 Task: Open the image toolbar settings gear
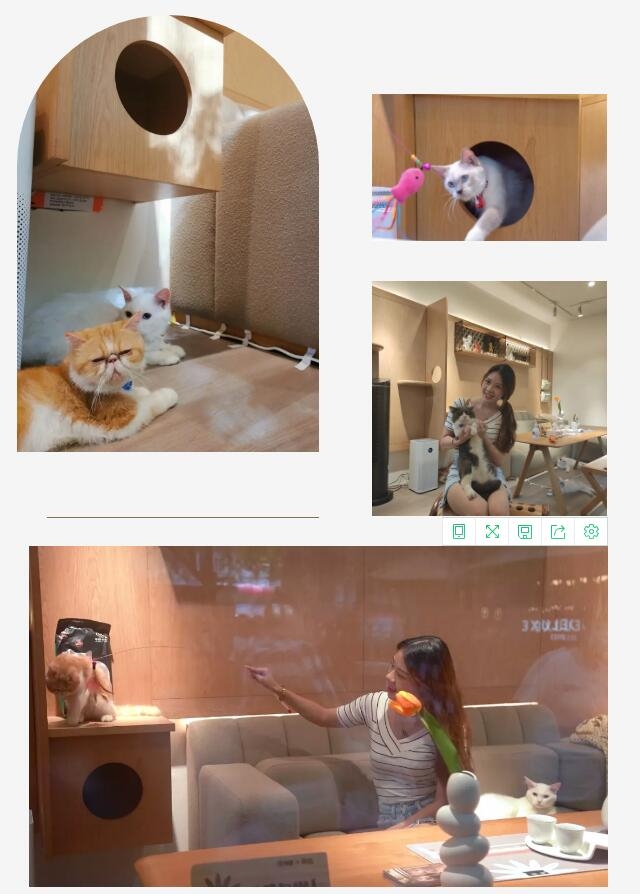point(591,531)
